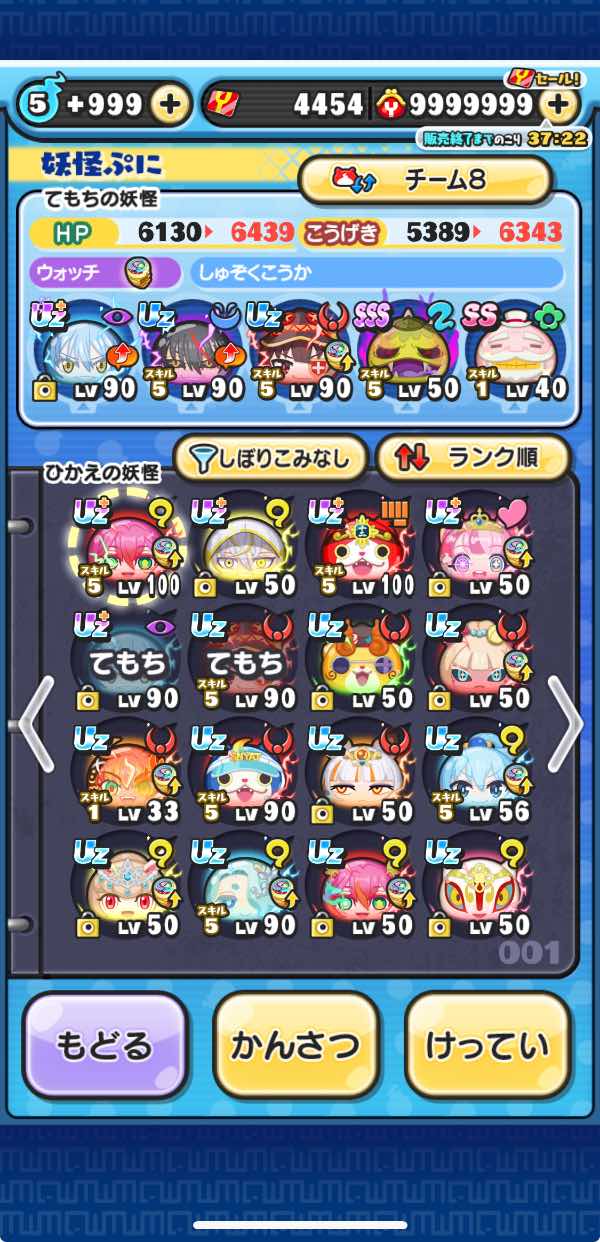Add Y-money with the plus beside 9999999
600x1242 pixels.
(x=560, y=104)
